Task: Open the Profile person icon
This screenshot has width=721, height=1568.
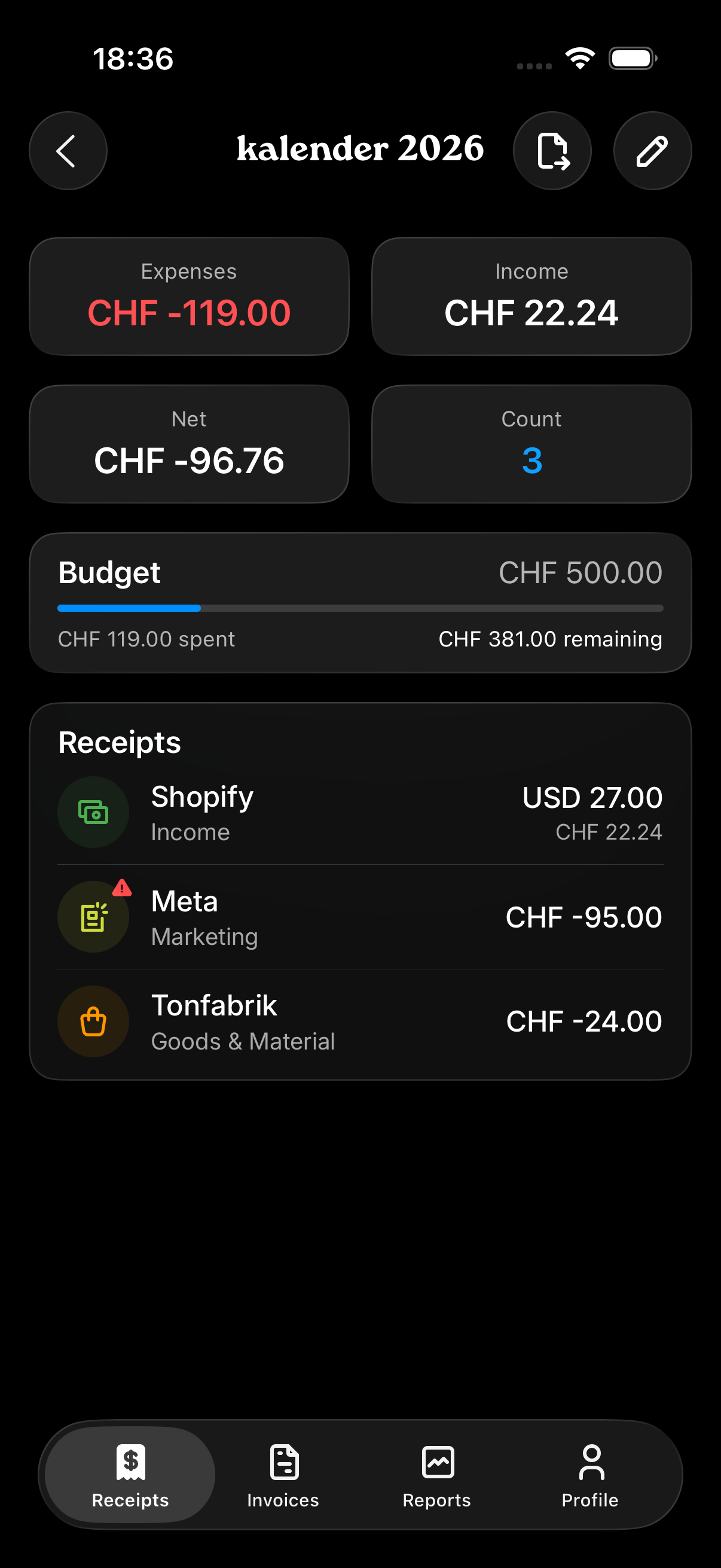Action: coord(589,1462)
